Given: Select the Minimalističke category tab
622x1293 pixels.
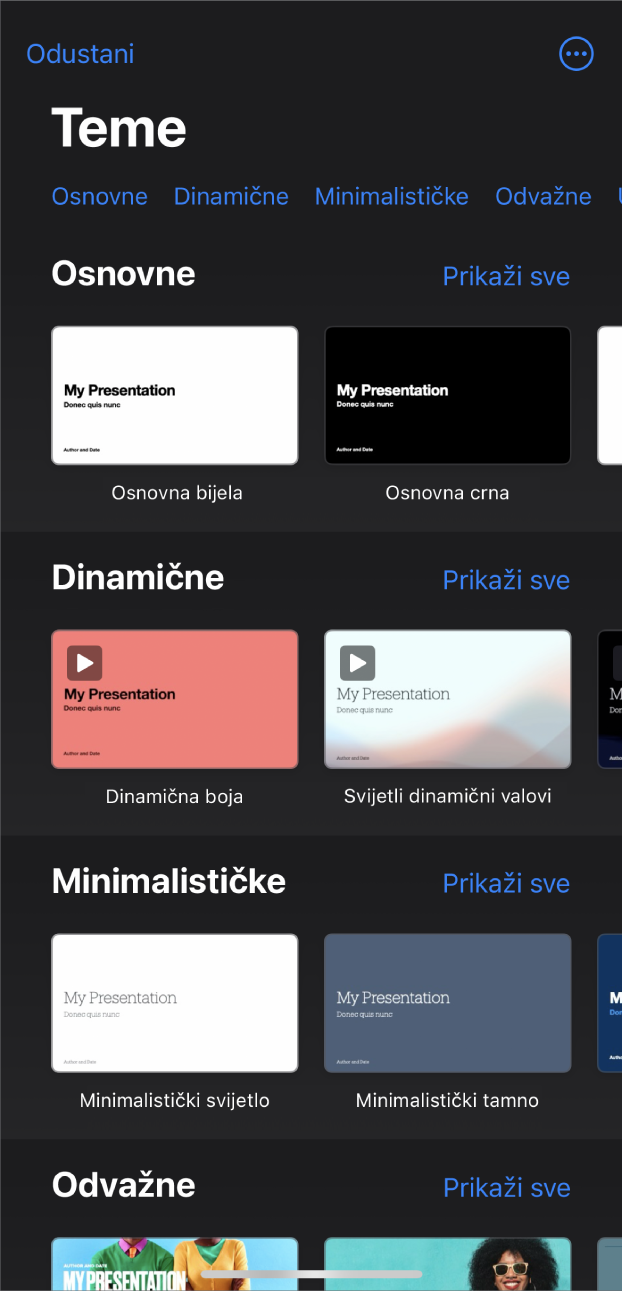Looking at the screenshot, I should click(x=392, y=197).
